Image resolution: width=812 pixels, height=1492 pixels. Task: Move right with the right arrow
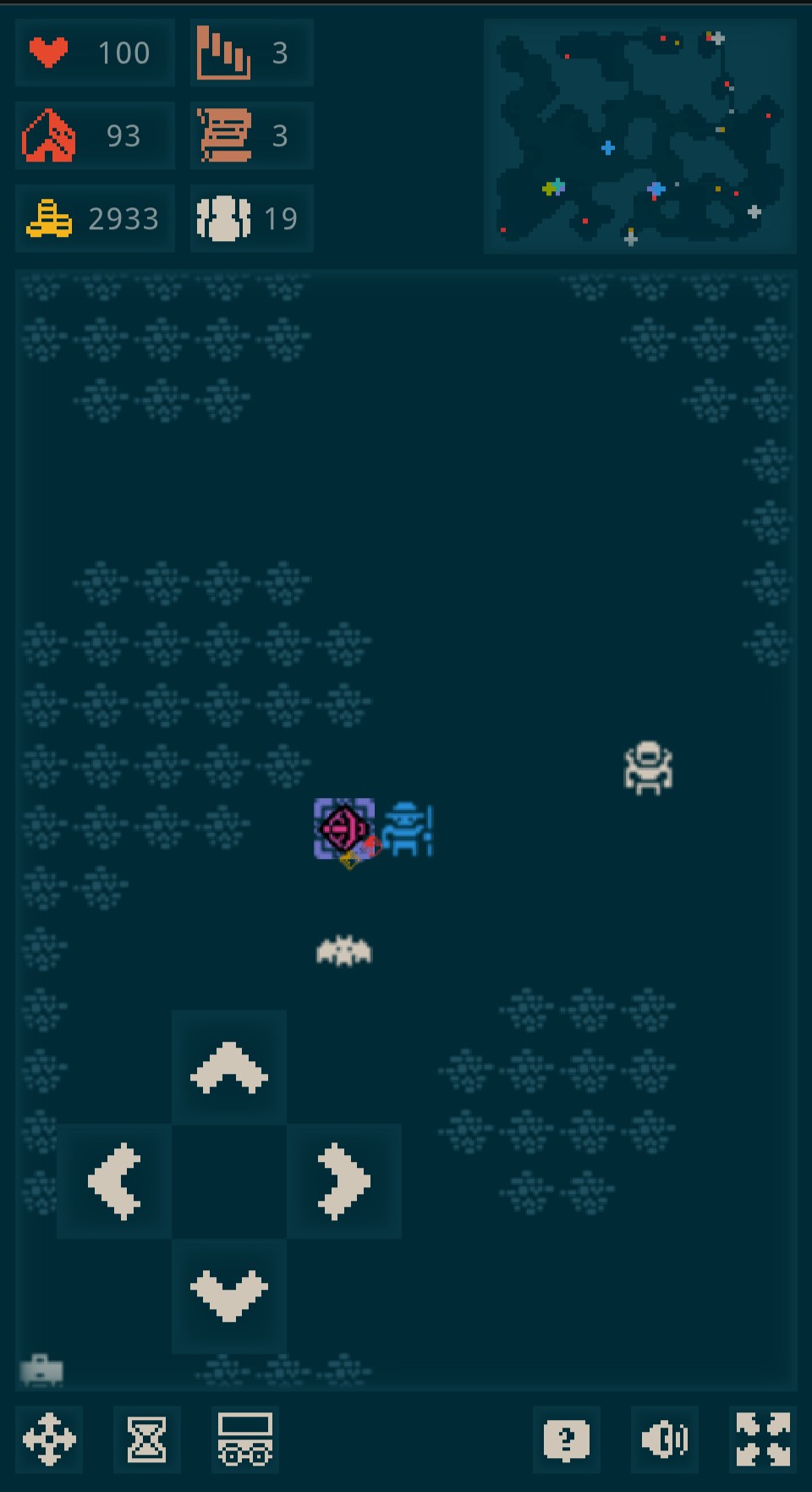(x=344, y=1181)
